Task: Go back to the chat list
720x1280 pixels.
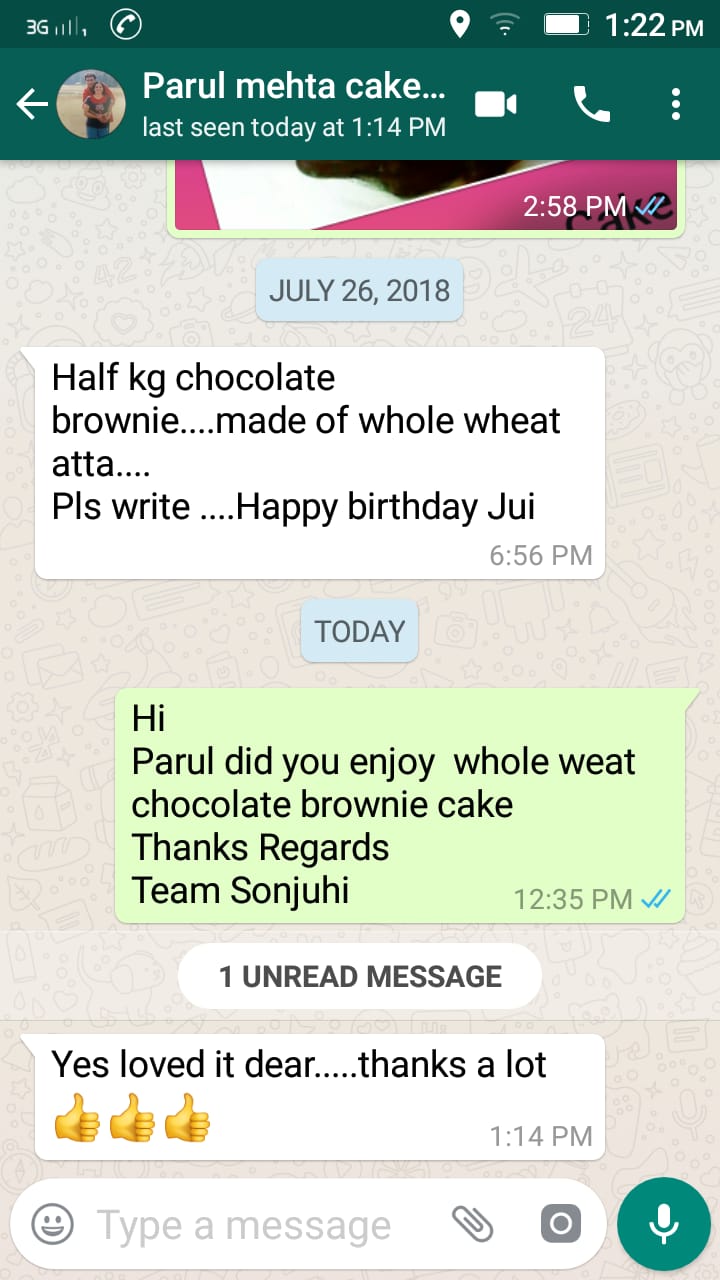Action: point(31,104)
